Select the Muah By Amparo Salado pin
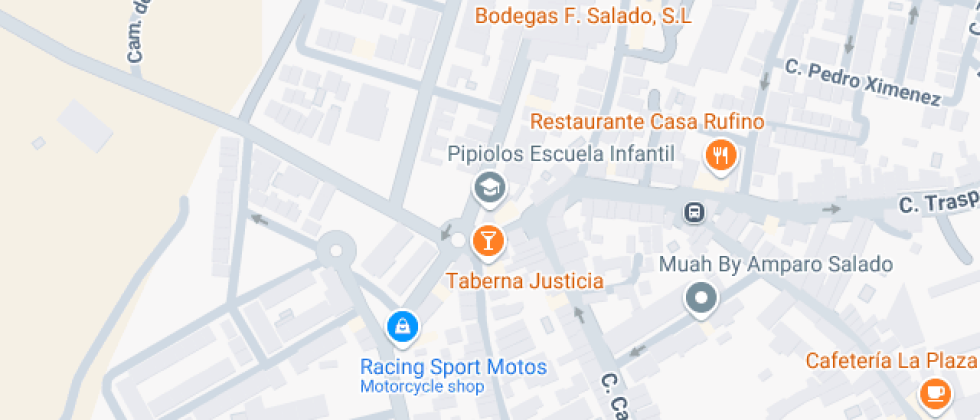 701,299
